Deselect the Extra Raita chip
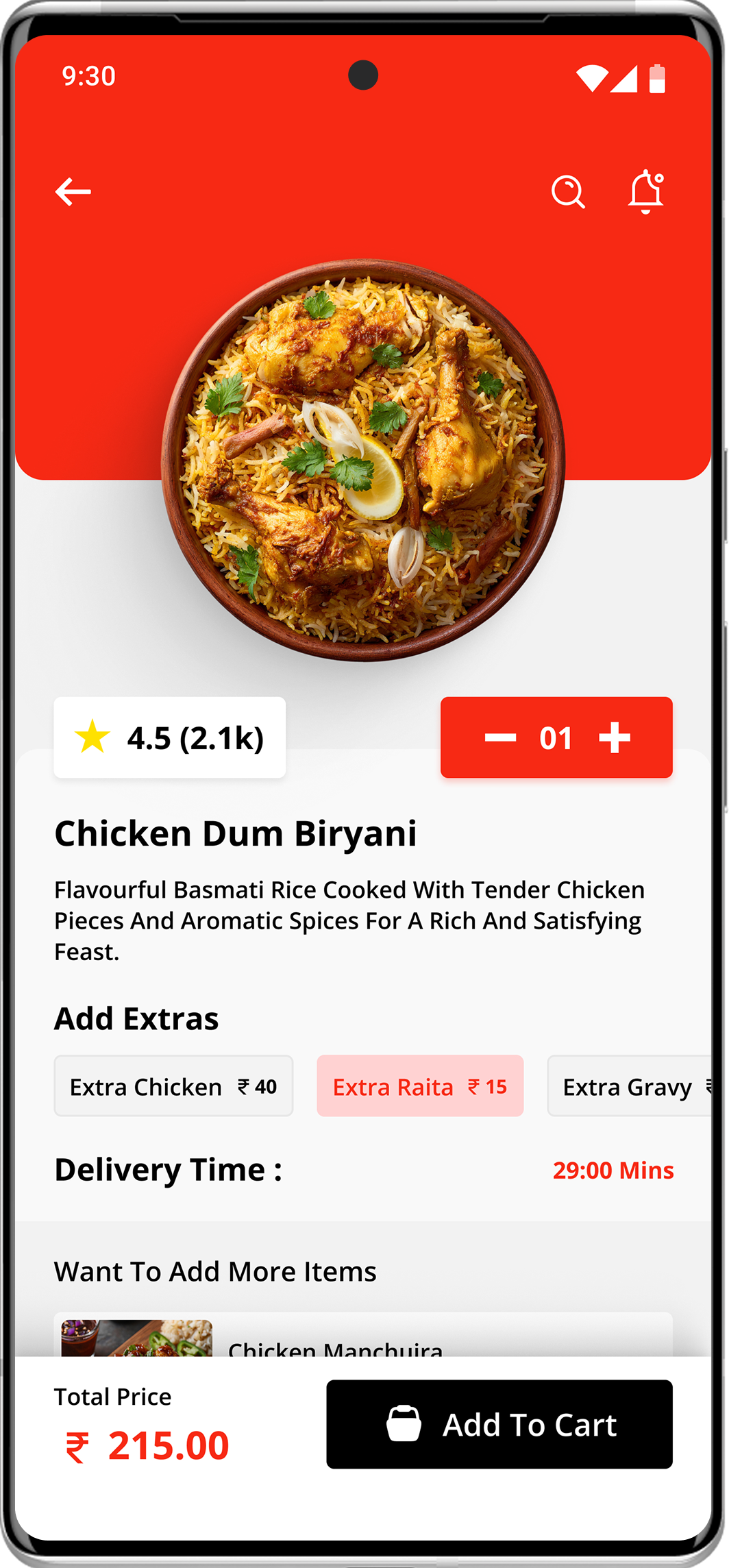729x1568 pixels. click(x=419, y=1086)
